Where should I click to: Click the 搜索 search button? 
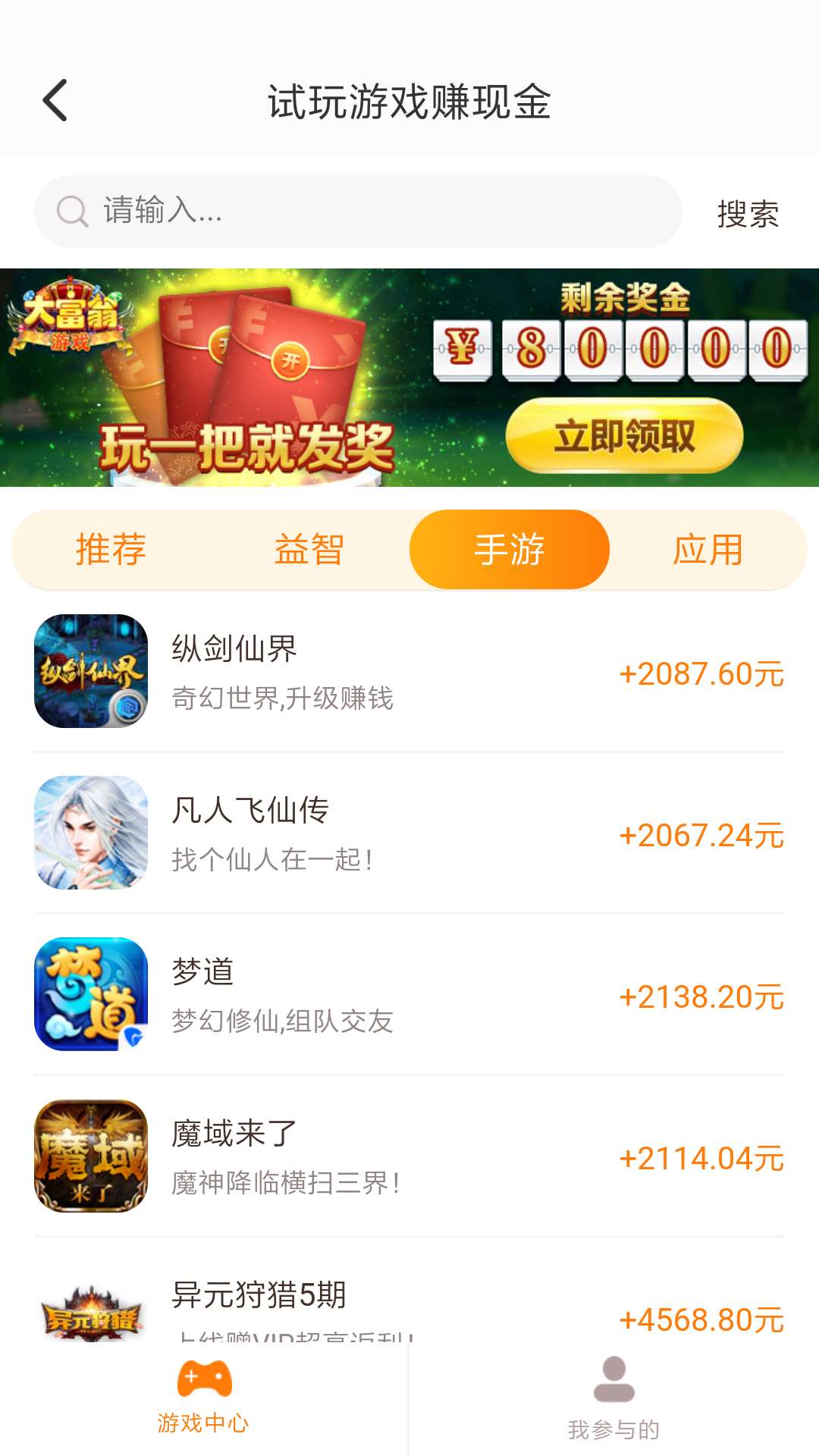click(x=746, y=215)
